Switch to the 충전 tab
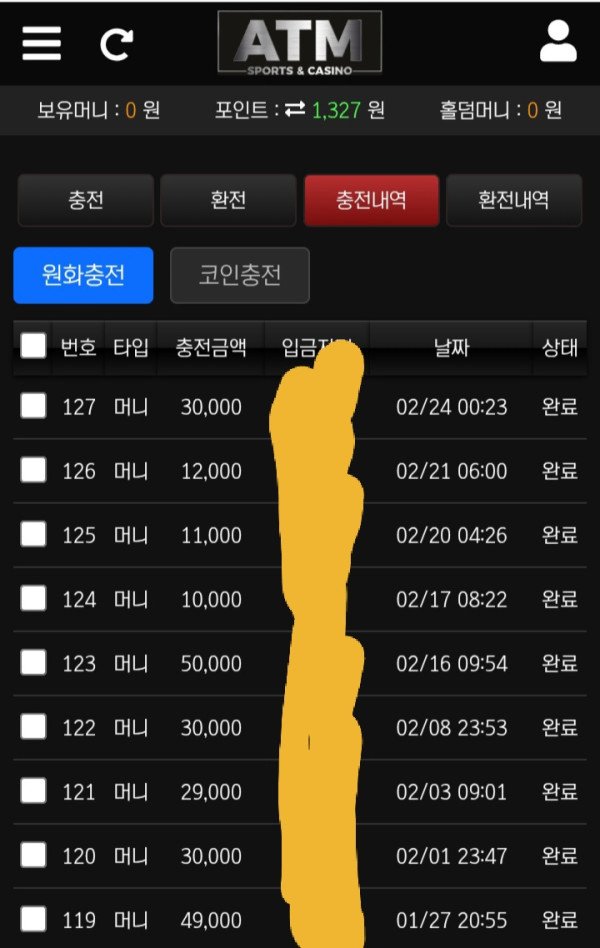Screen dimensions: 600x948 (x=86, y=200)
